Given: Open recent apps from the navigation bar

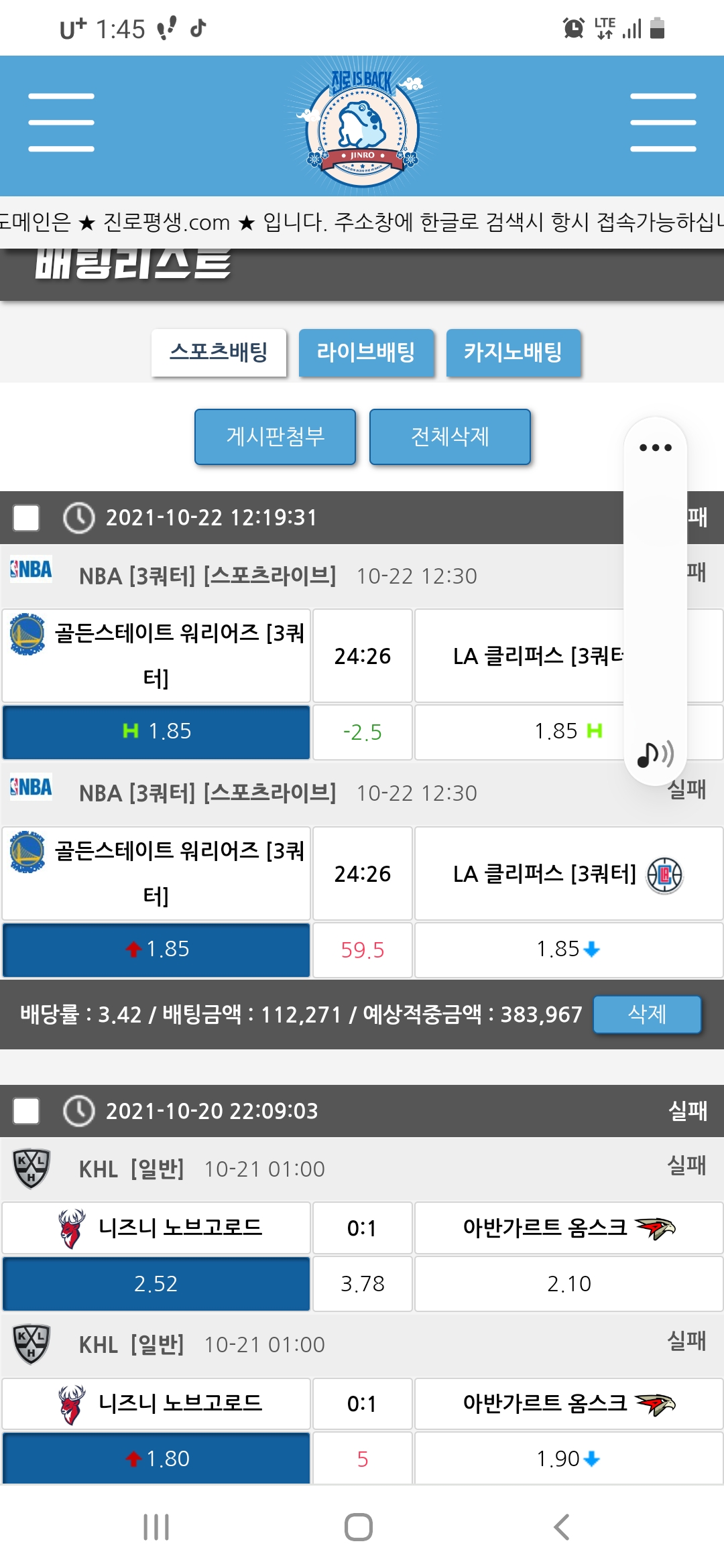Looking at the screenshot, I should [x=156, y=1527].
